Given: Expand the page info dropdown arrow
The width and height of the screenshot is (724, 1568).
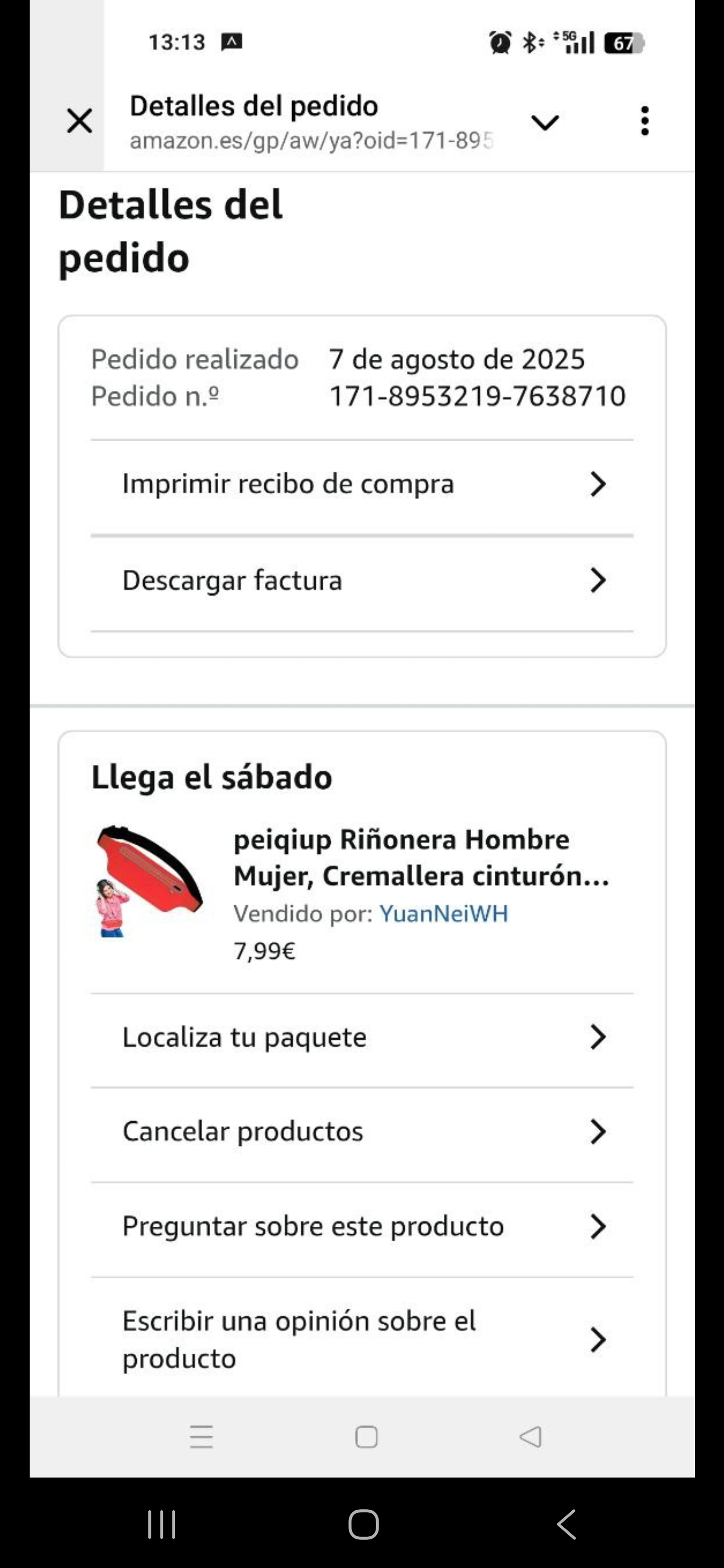Looking at the screenshot, I should click(x=545, y=122).
